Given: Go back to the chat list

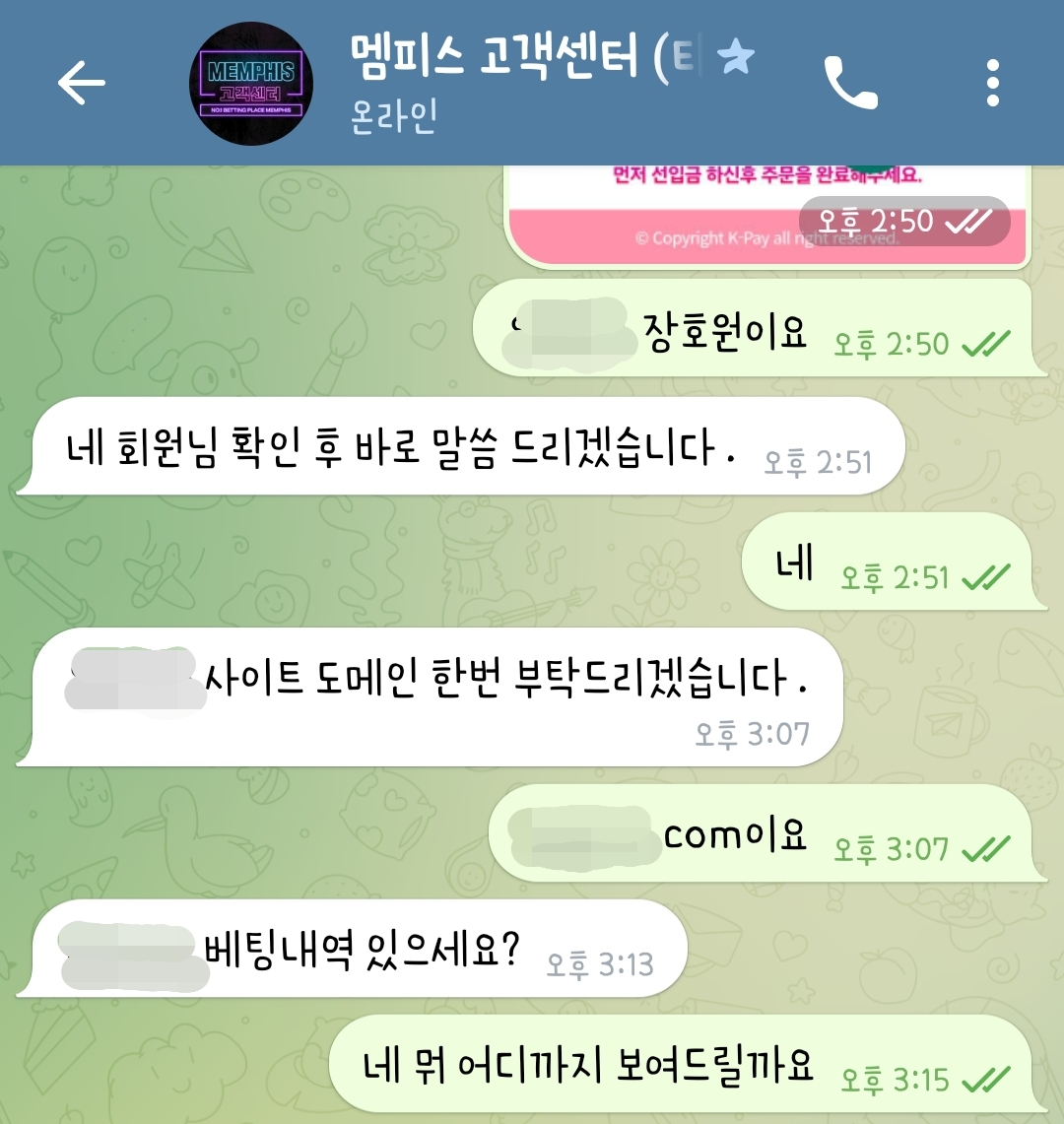Looking at the screenshot, I should coord(81,83).
